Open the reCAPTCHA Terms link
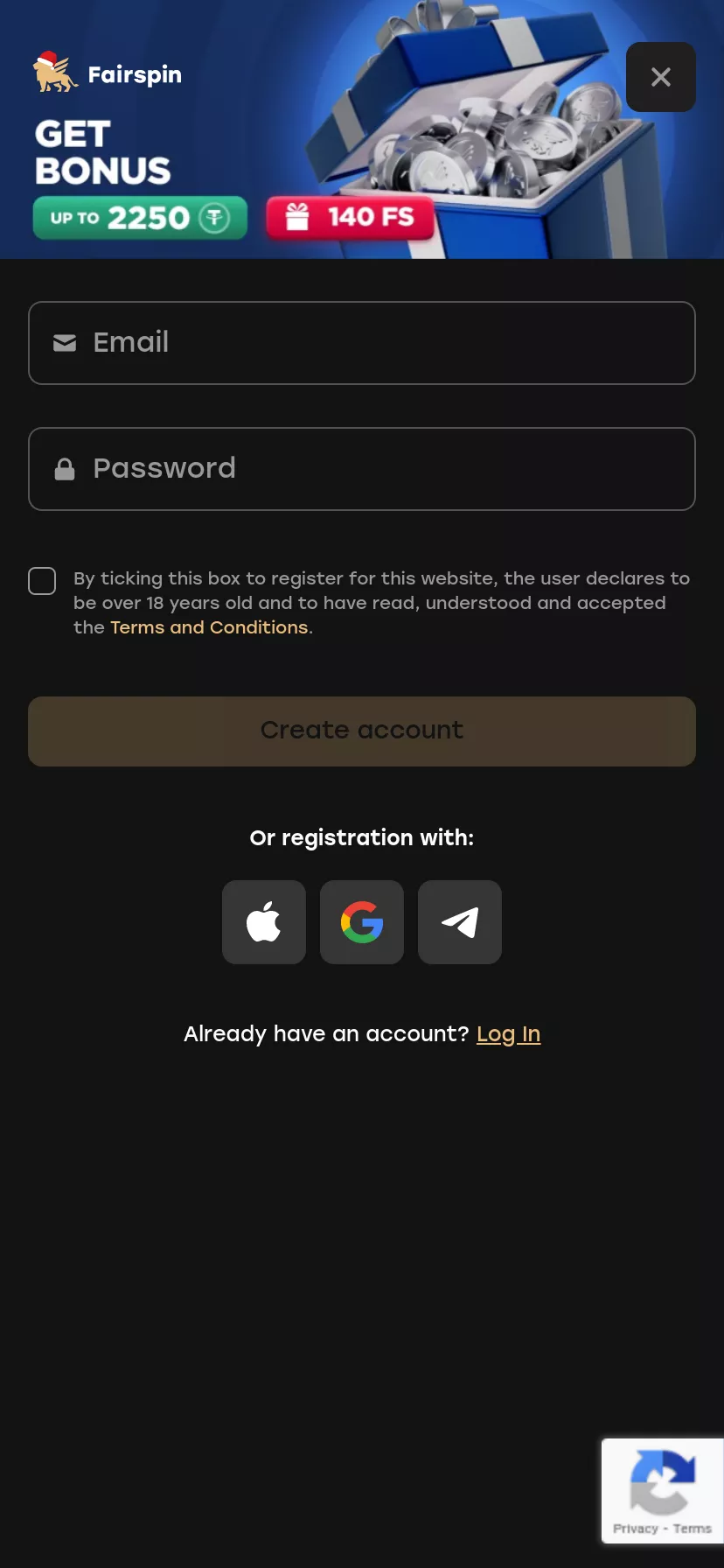 tap(693, 1529)
